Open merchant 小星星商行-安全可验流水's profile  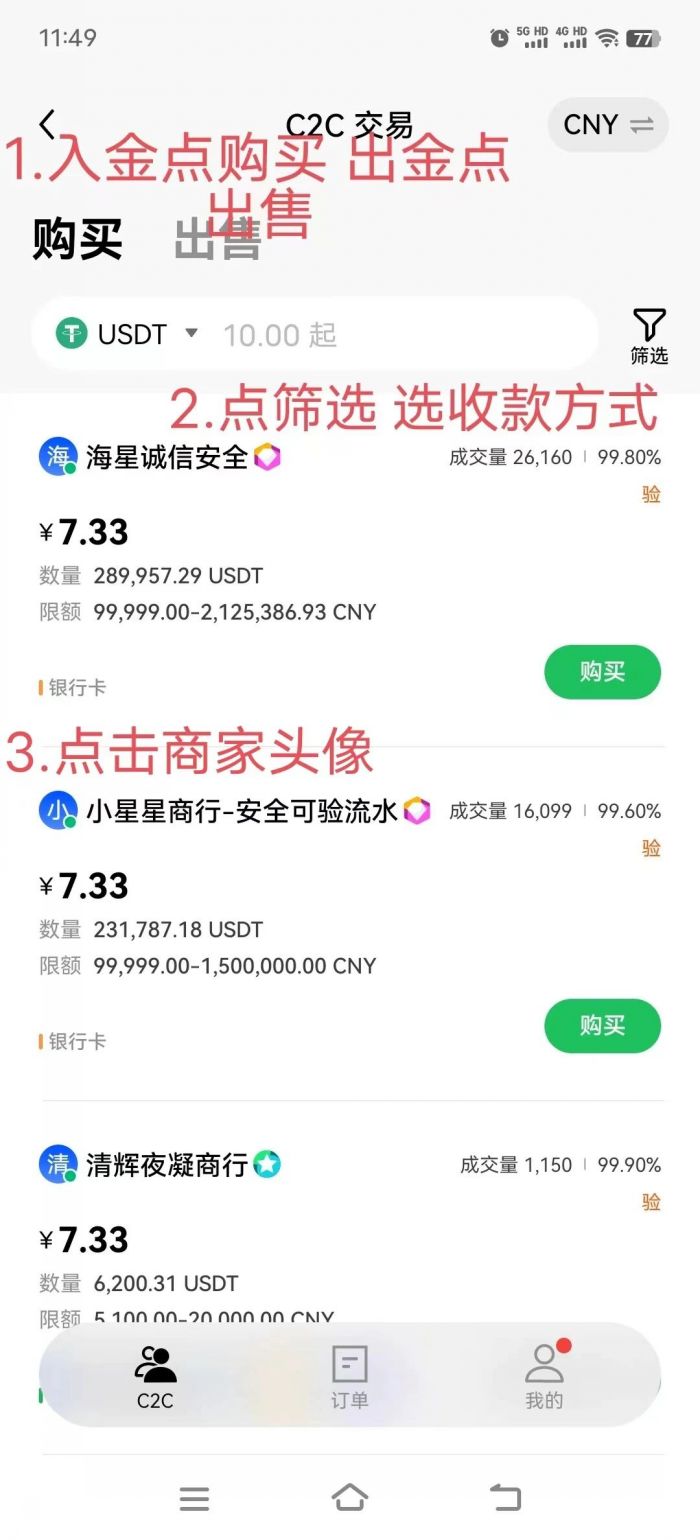point(58,811)
